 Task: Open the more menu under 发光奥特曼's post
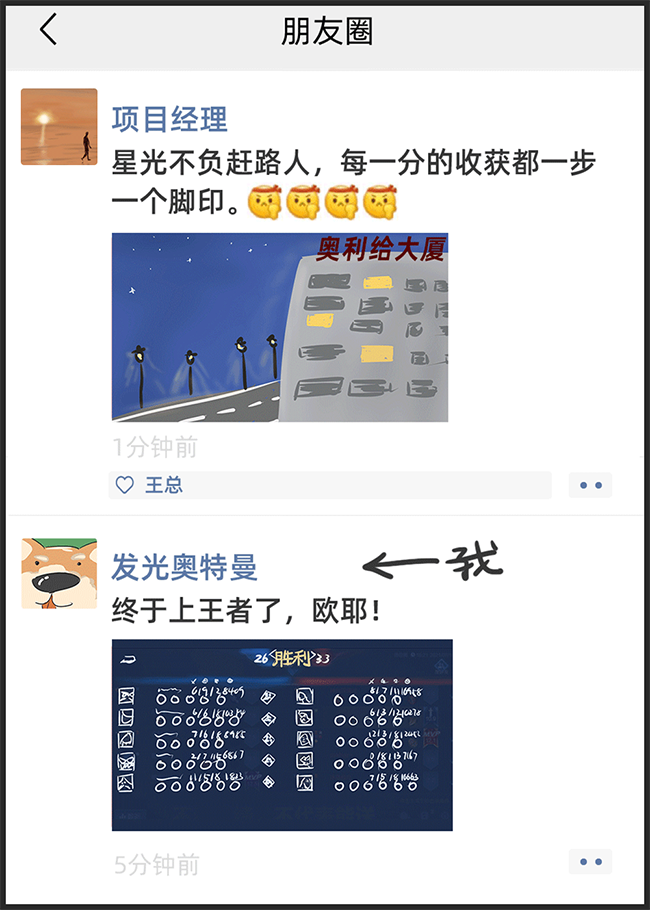point(590,861)
